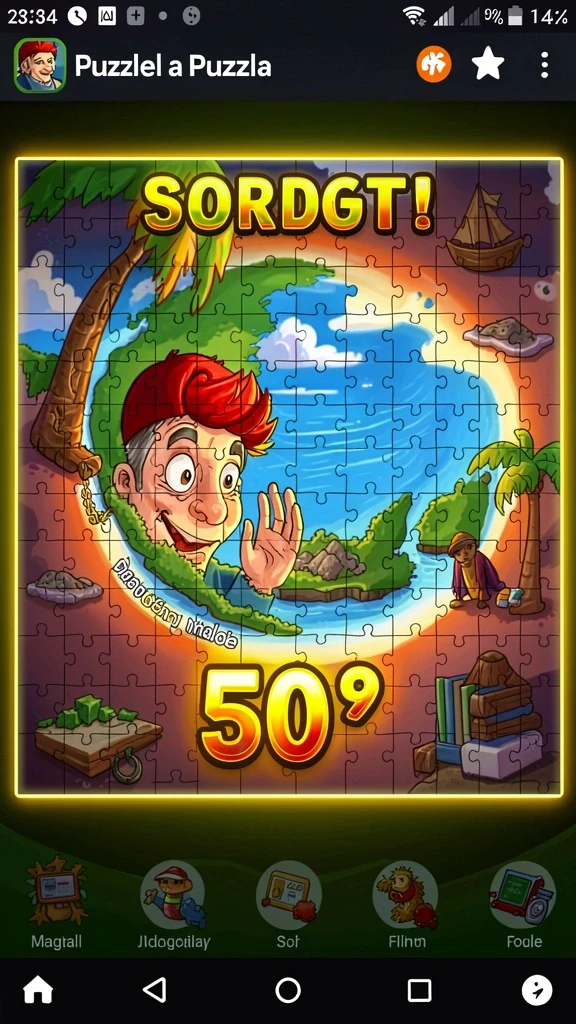Tap the system home circle button
The width and height of the screenshot is (576, 1024).
click(288, 991)
